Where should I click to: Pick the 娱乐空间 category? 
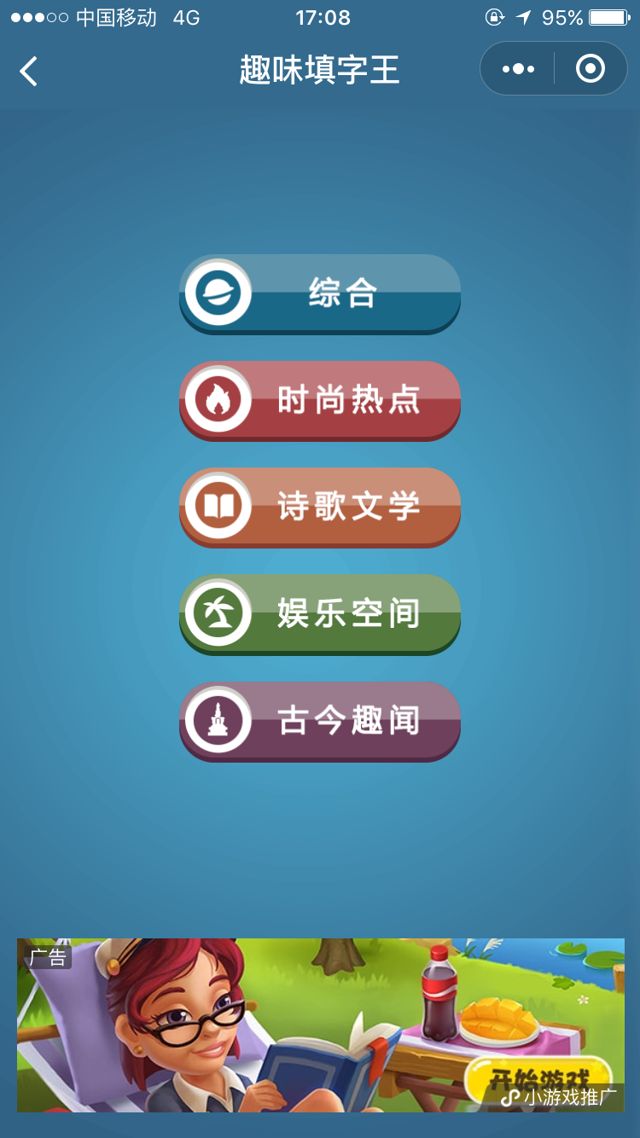(320, 614)
